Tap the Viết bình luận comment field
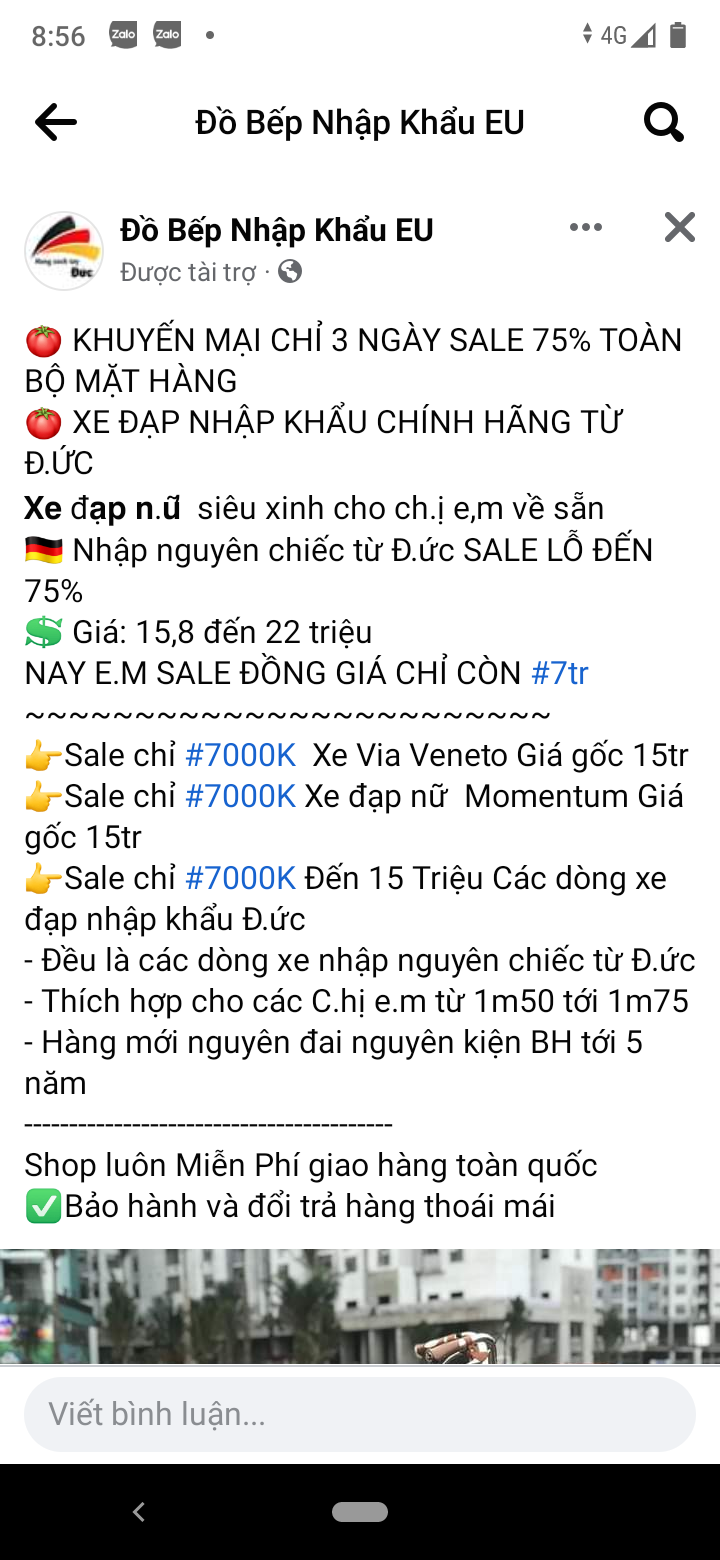The width and height of the screenshot is (720, 1560). (x=360, y=1413)
